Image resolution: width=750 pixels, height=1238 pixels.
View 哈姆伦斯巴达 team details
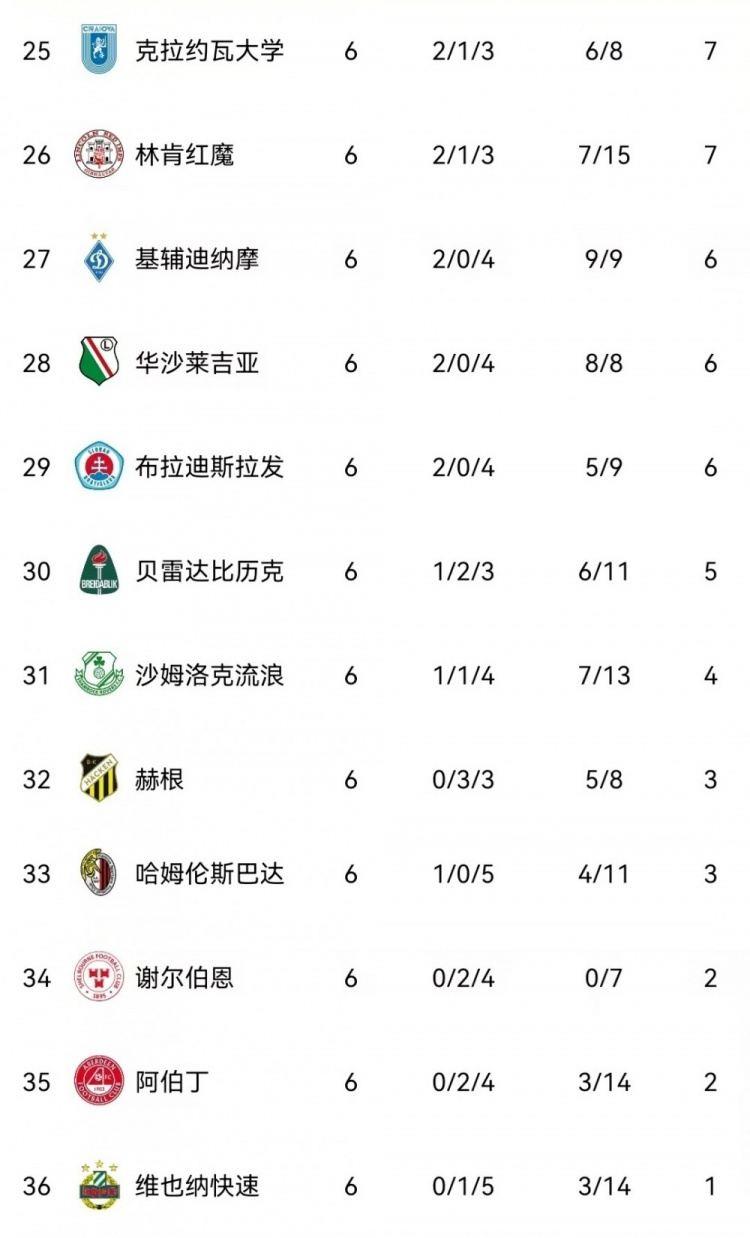[375, 873]
